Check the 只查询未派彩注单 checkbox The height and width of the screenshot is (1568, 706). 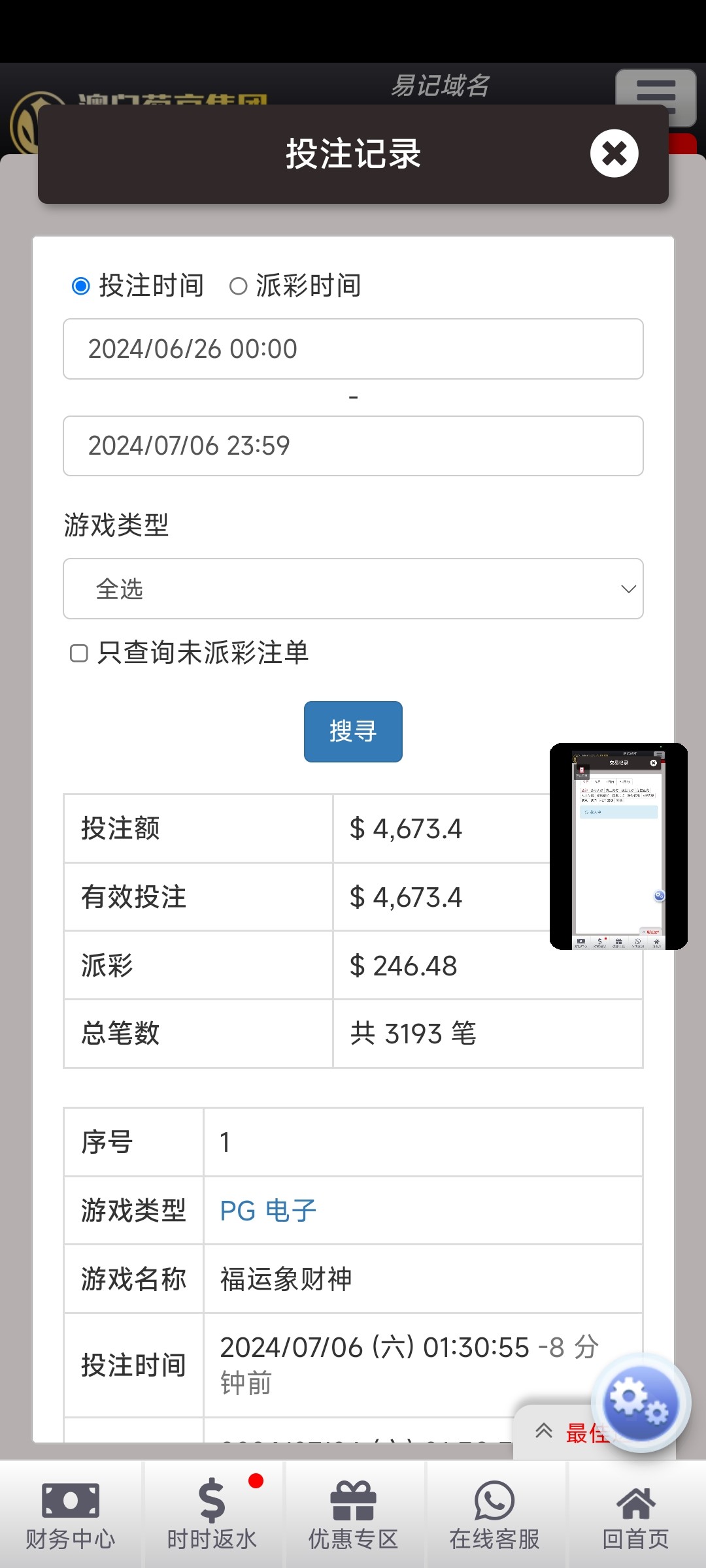(79, 653)
